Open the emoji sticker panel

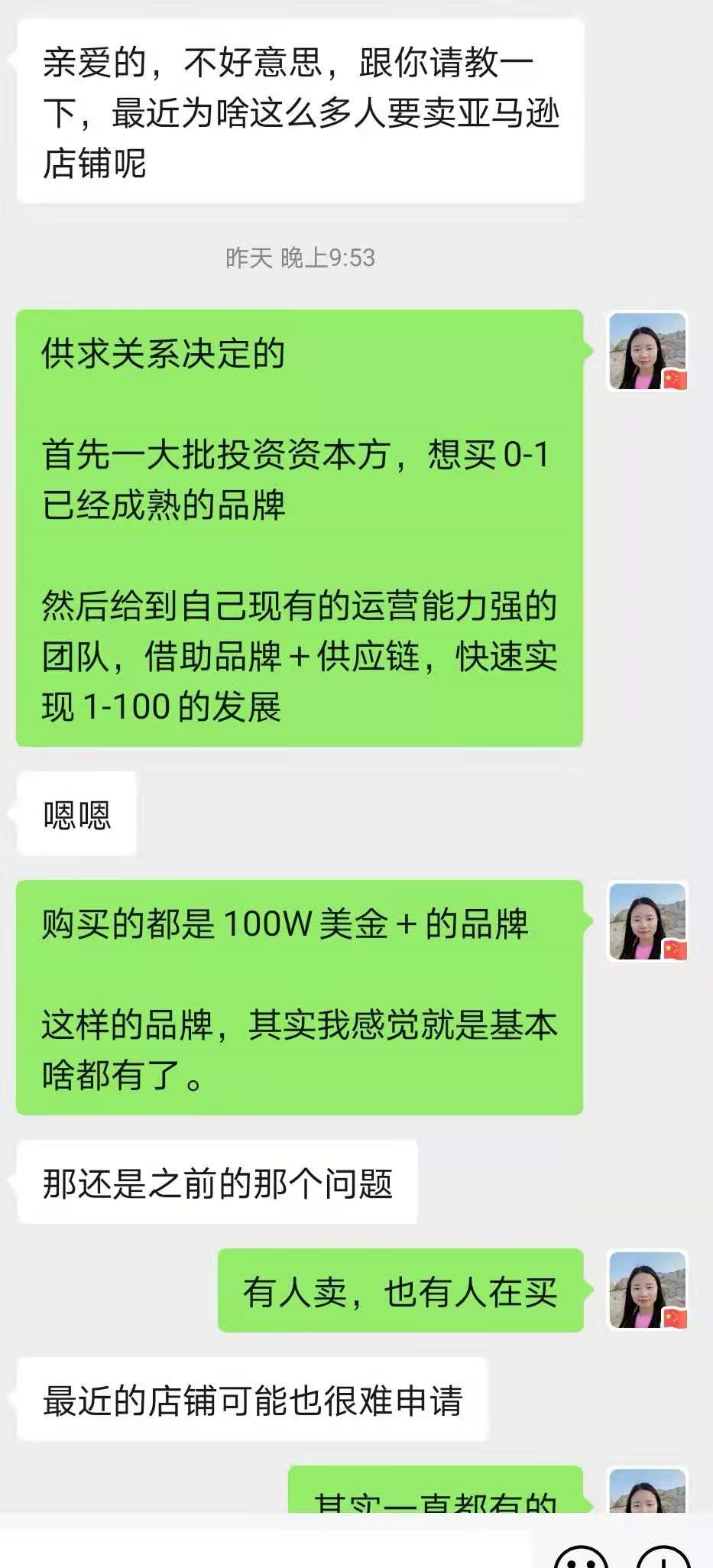tap(579, 1560)
